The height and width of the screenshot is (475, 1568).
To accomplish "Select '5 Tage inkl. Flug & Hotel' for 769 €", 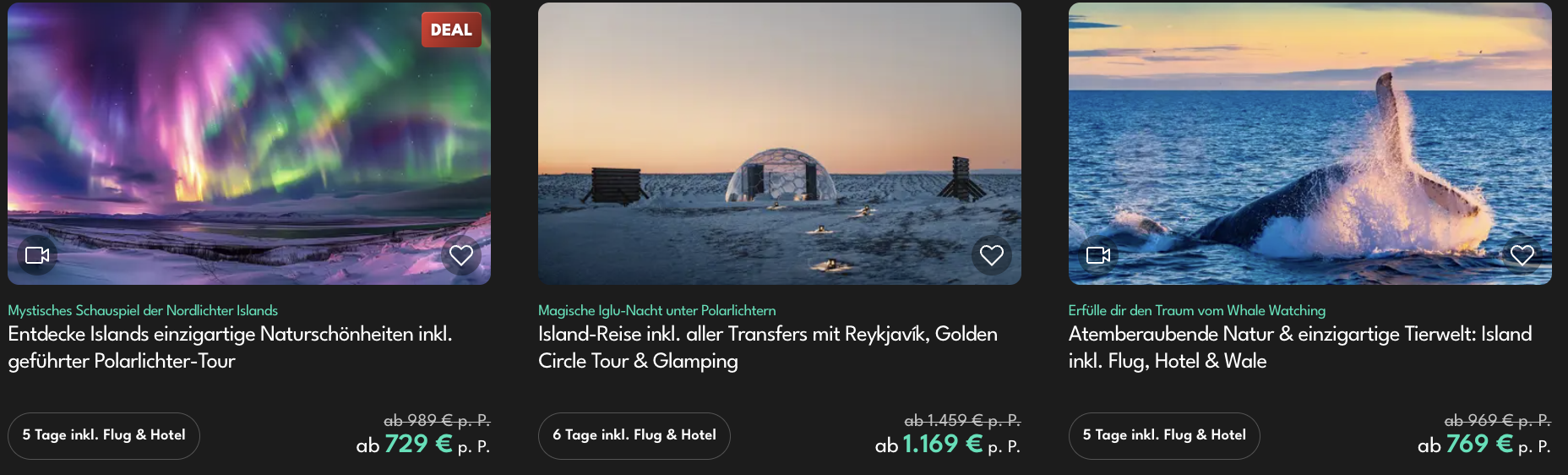I will (x=1164, y=435).
